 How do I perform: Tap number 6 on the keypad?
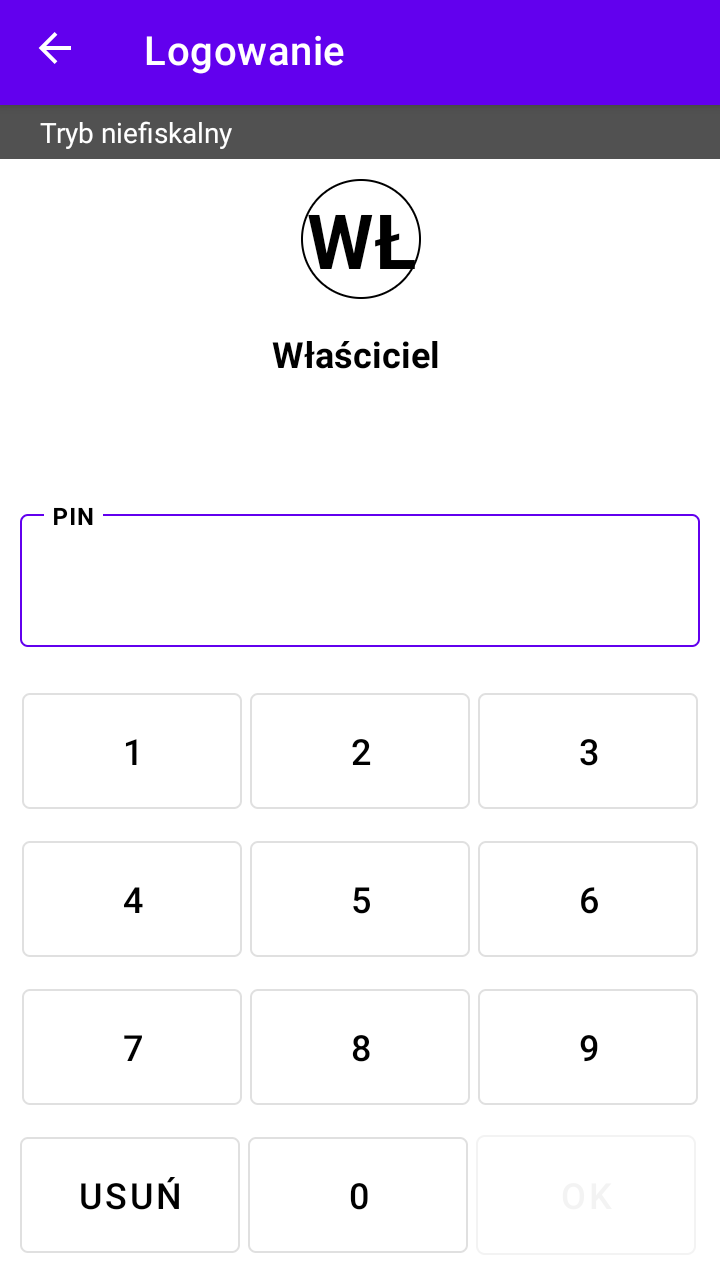(588, 899)
